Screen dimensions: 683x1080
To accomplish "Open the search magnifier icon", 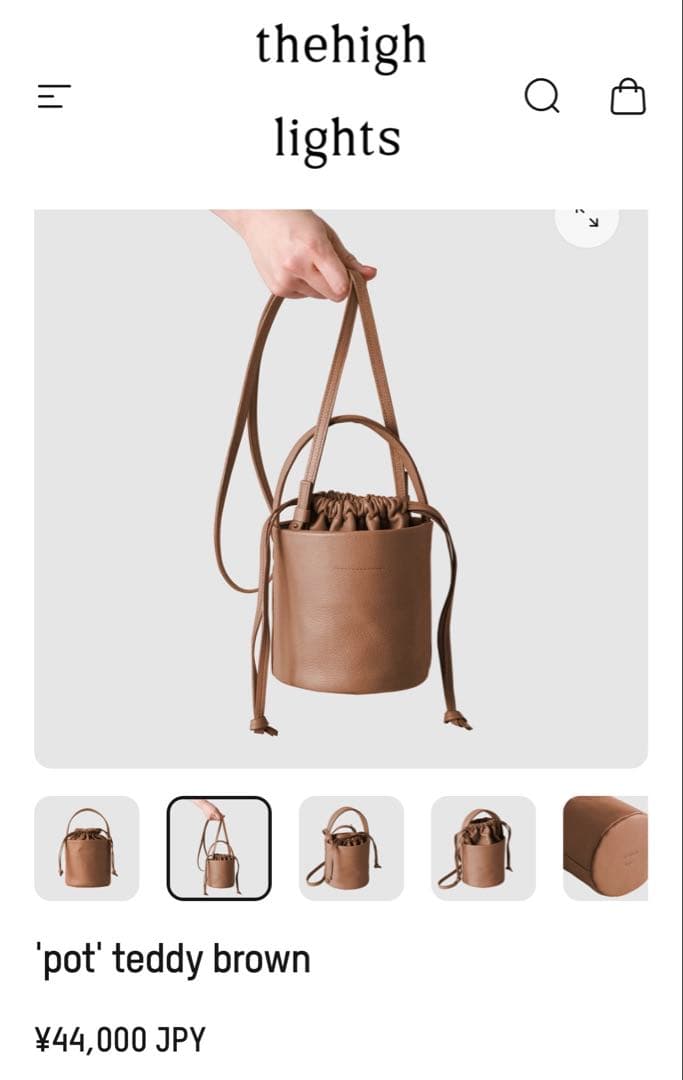I will (x=542, y=97).
